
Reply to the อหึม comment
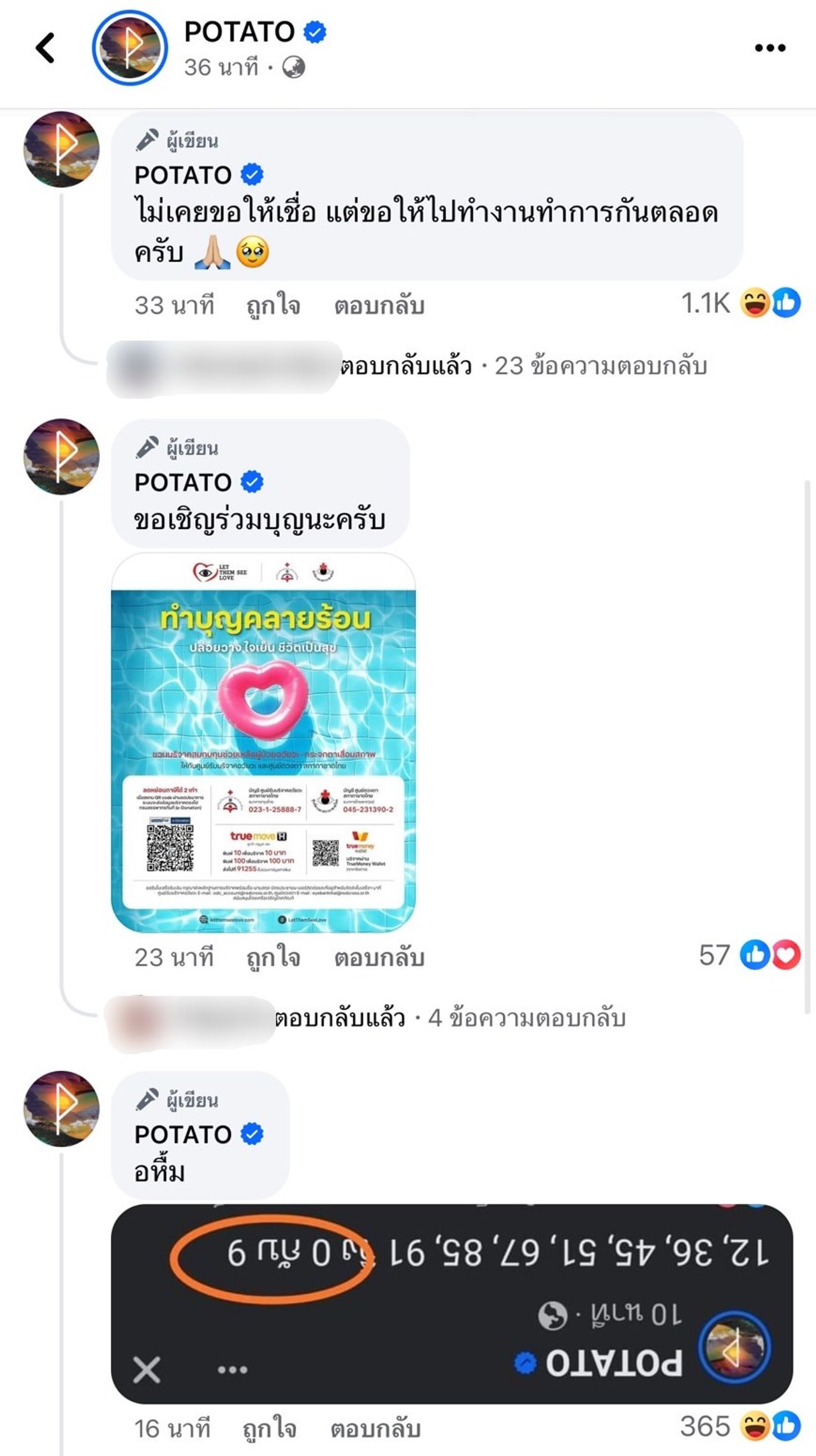click(375, 1429)
